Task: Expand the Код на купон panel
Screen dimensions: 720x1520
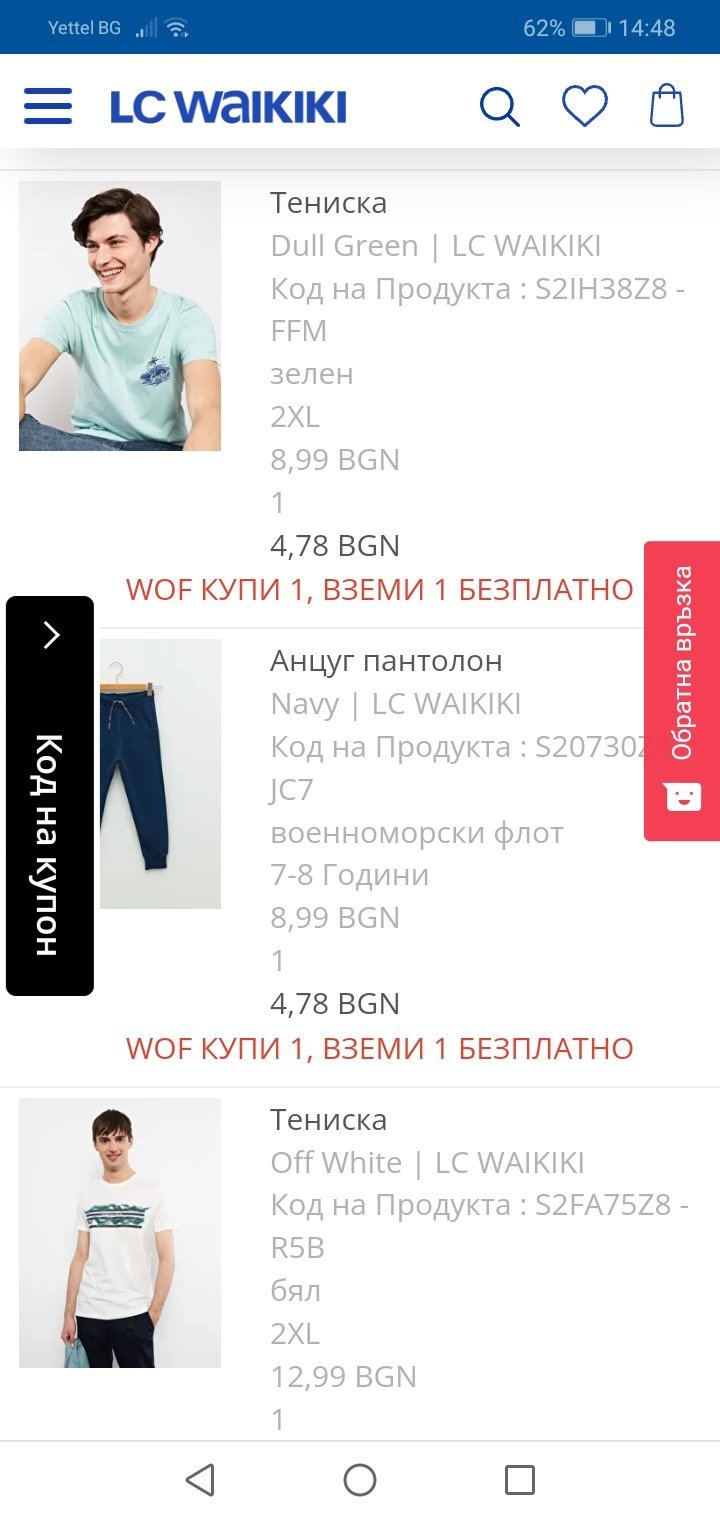Action: click(x=50, y=796)
